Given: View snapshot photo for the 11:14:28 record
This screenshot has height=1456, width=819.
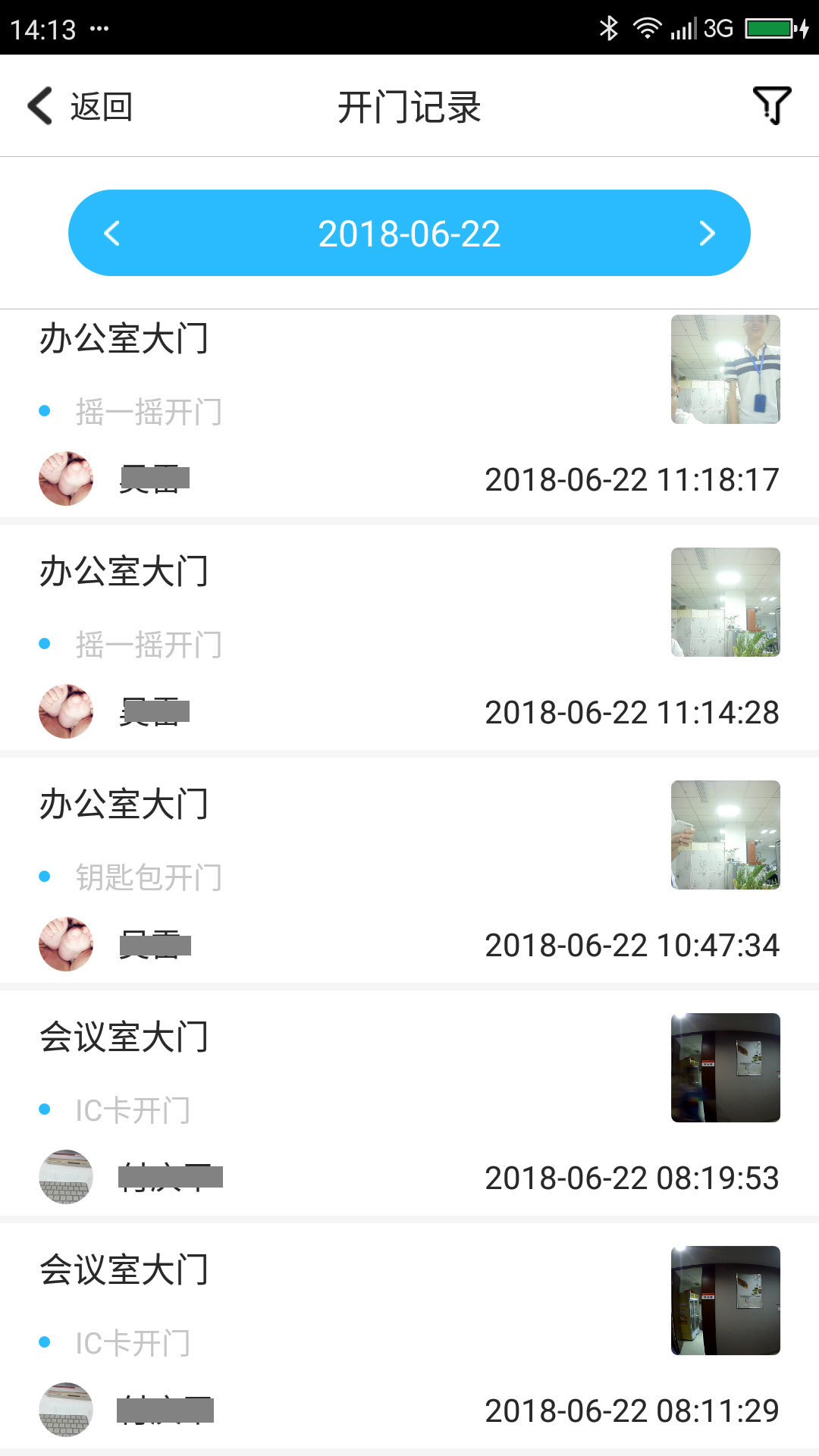Looking at the screenshot, I should point(725,602).
